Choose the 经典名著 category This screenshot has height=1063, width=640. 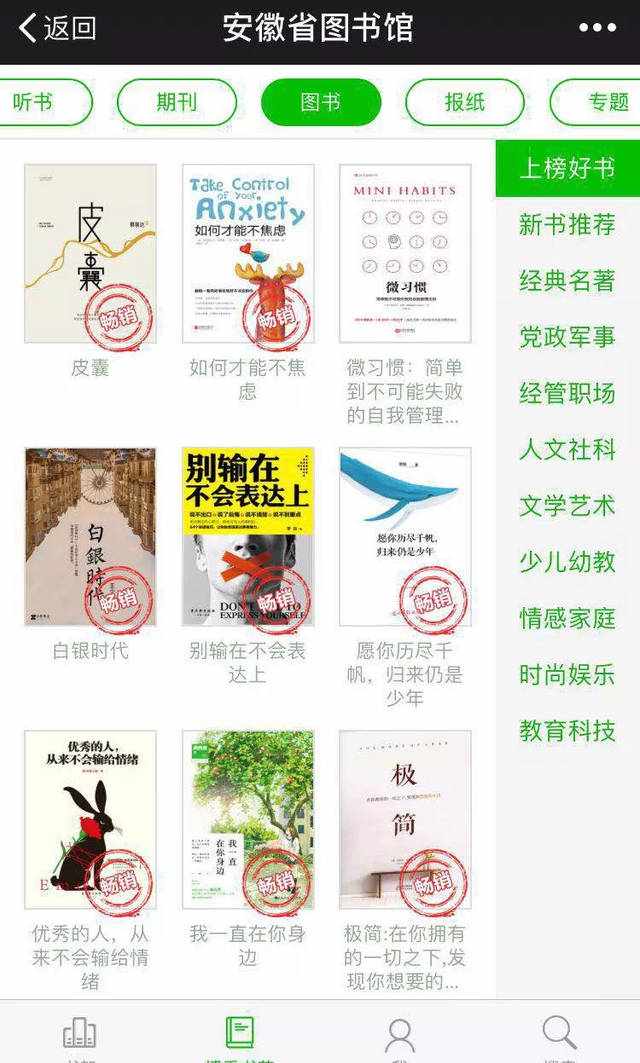coord(567,281)
